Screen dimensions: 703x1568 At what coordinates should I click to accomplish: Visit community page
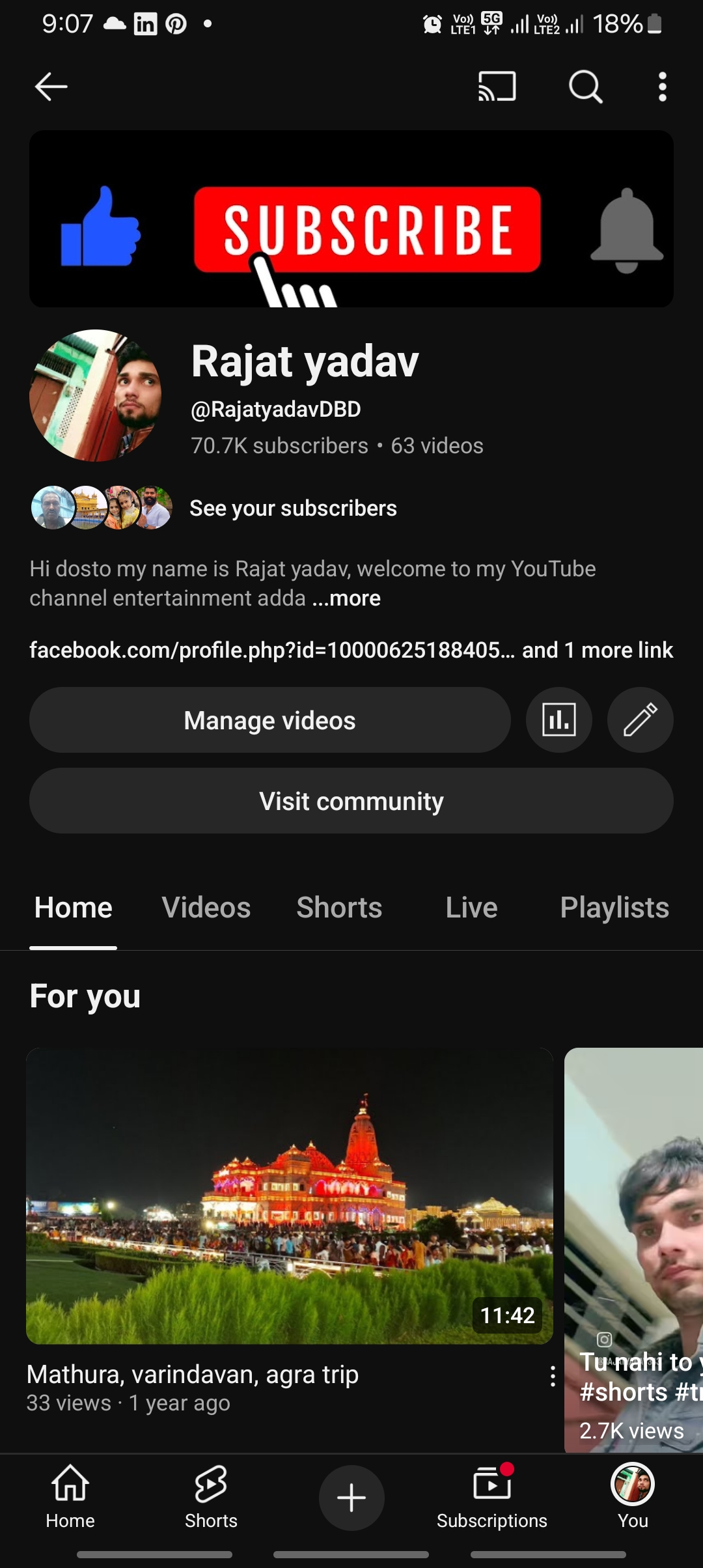351,801
